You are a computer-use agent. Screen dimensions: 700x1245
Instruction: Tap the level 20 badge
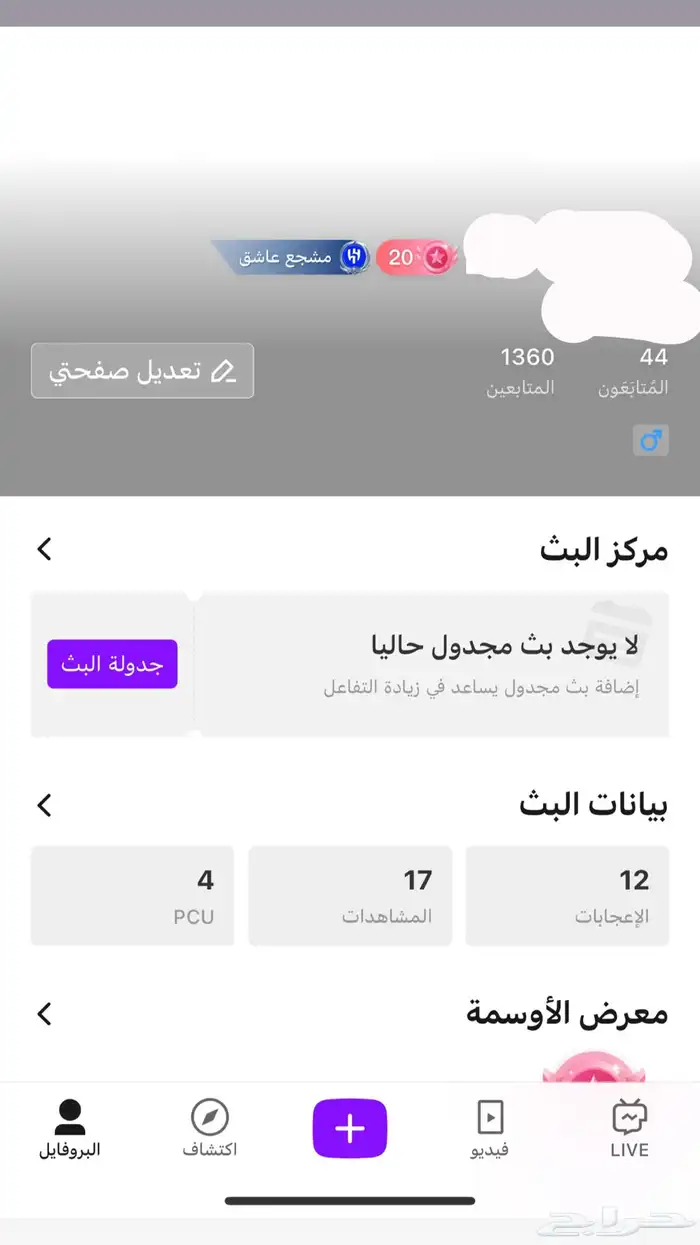click(x=414, y=258)
